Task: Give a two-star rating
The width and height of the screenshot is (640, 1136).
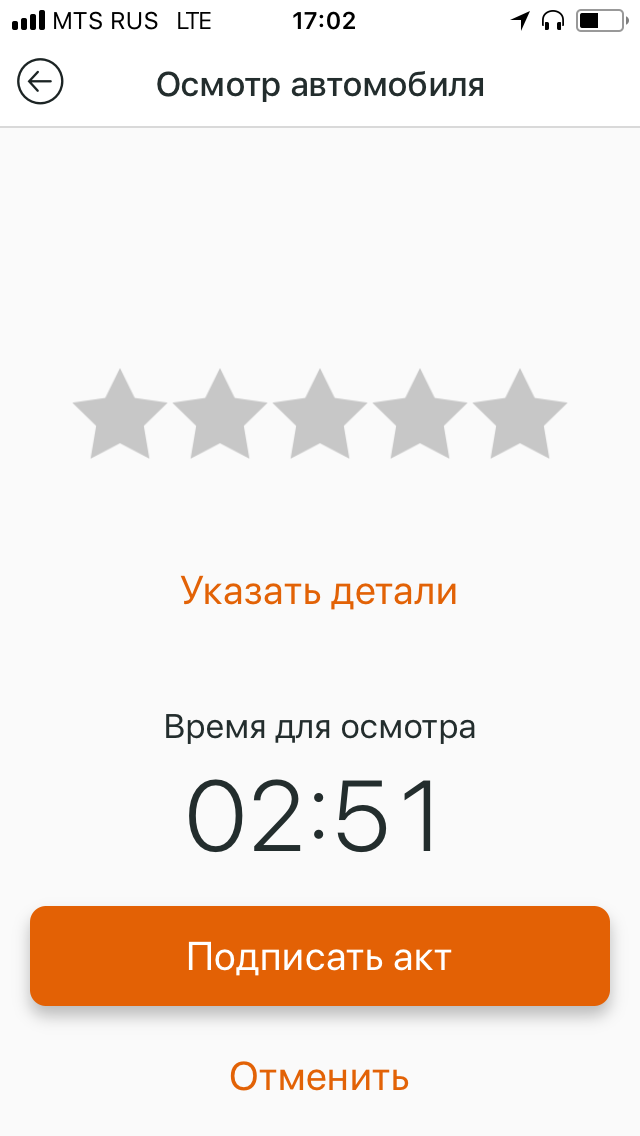Action: pos(220,416)
